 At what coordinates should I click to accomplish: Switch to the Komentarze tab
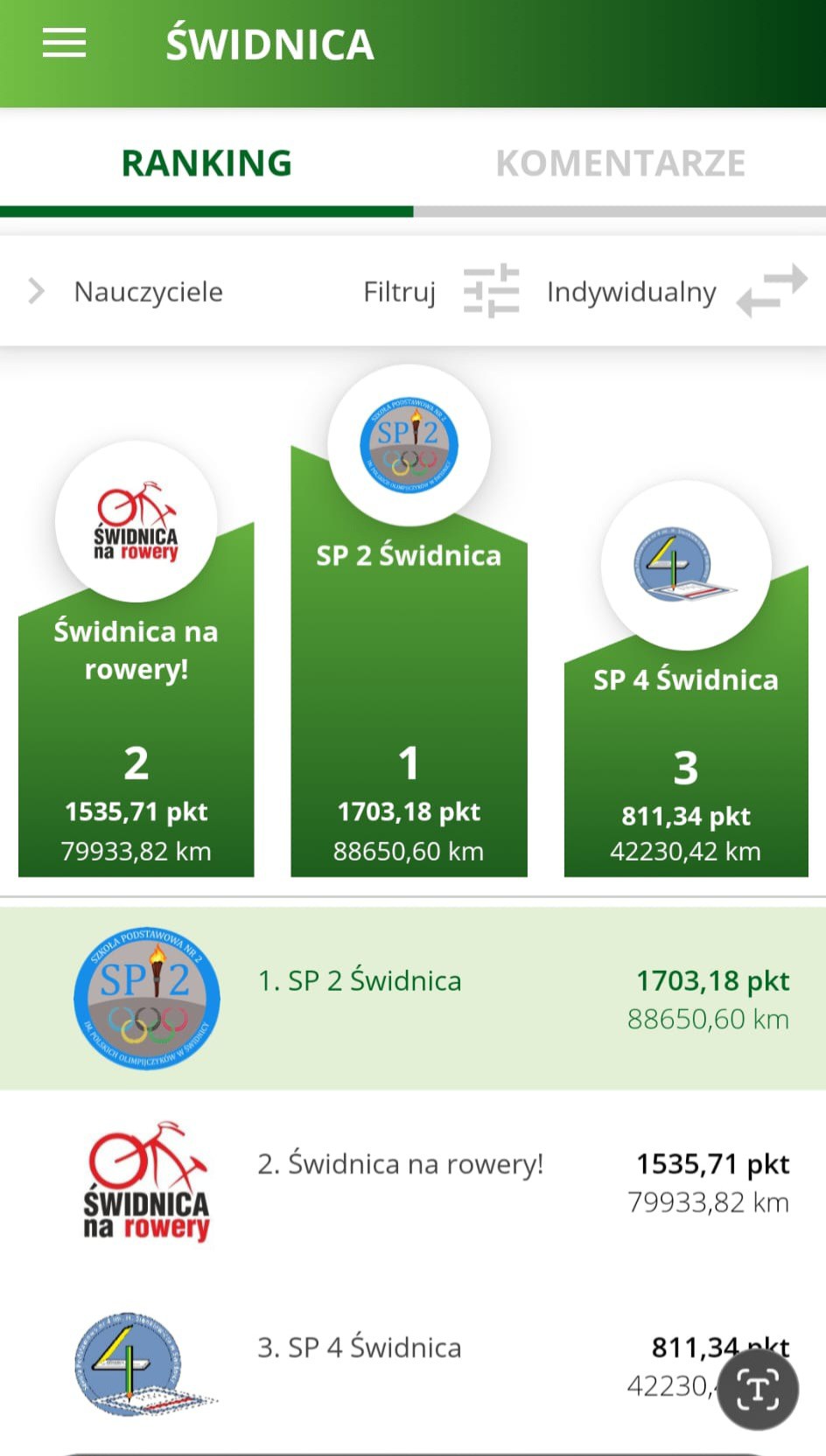click(x=619, y=164)
